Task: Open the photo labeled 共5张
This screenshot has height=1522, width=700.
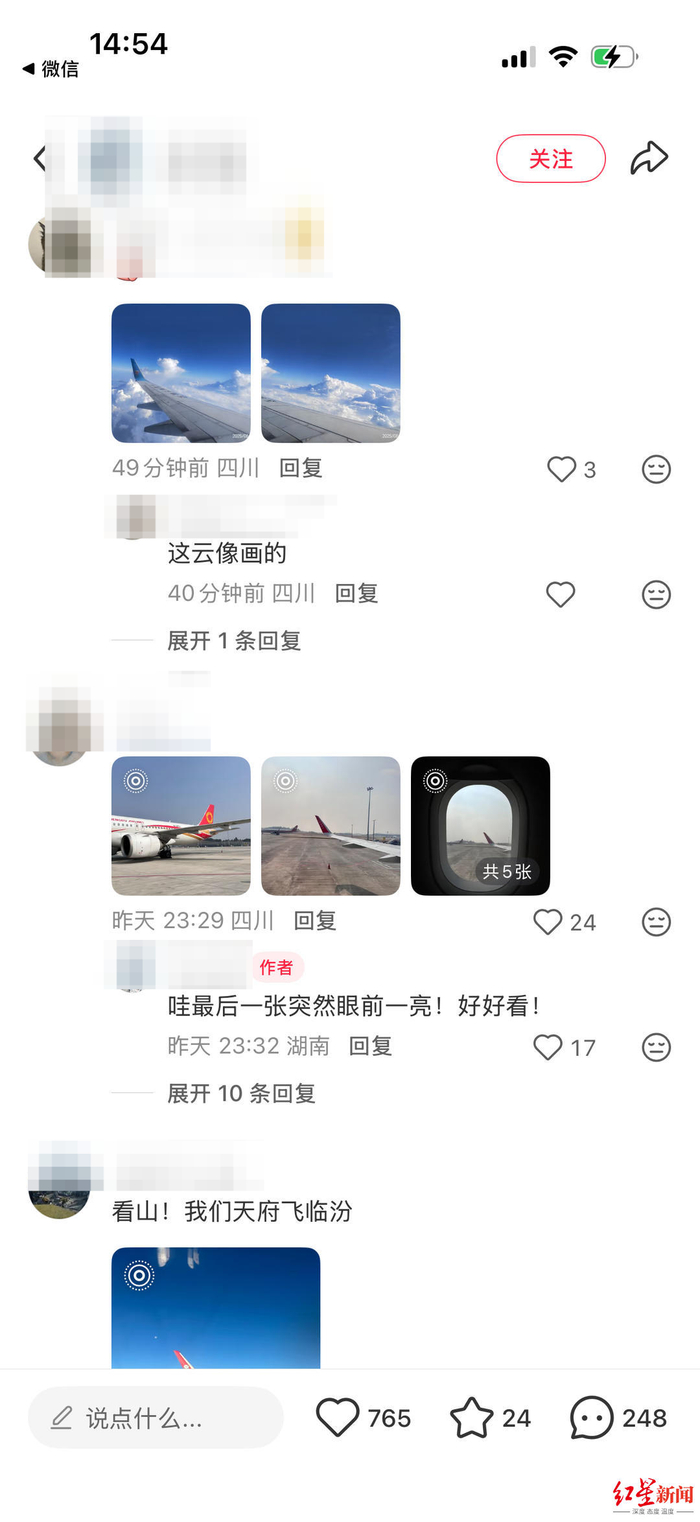Action: (480, 825)
